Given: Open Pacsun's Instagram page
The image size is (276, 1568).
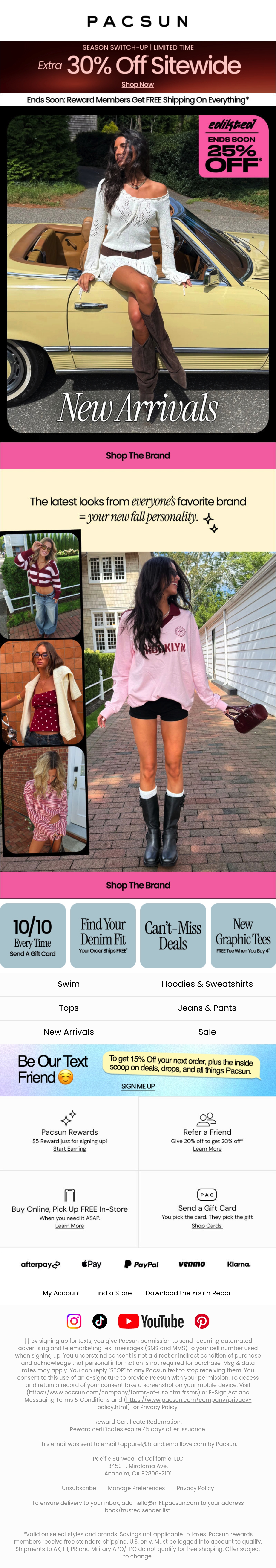Looking at the screenshot, I should pos(74,1321).
